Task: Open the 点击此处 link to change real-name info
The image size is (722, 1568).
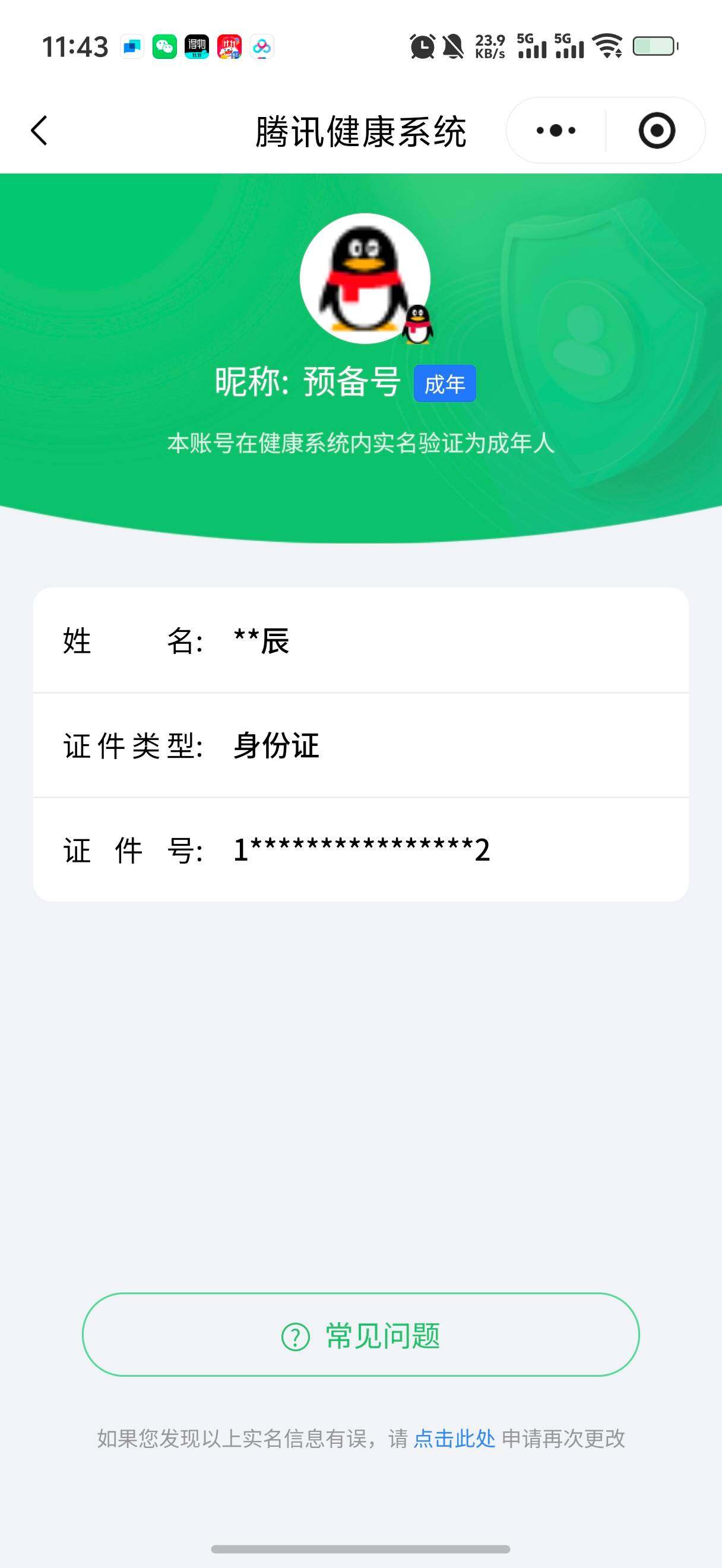Action: 454,1439
